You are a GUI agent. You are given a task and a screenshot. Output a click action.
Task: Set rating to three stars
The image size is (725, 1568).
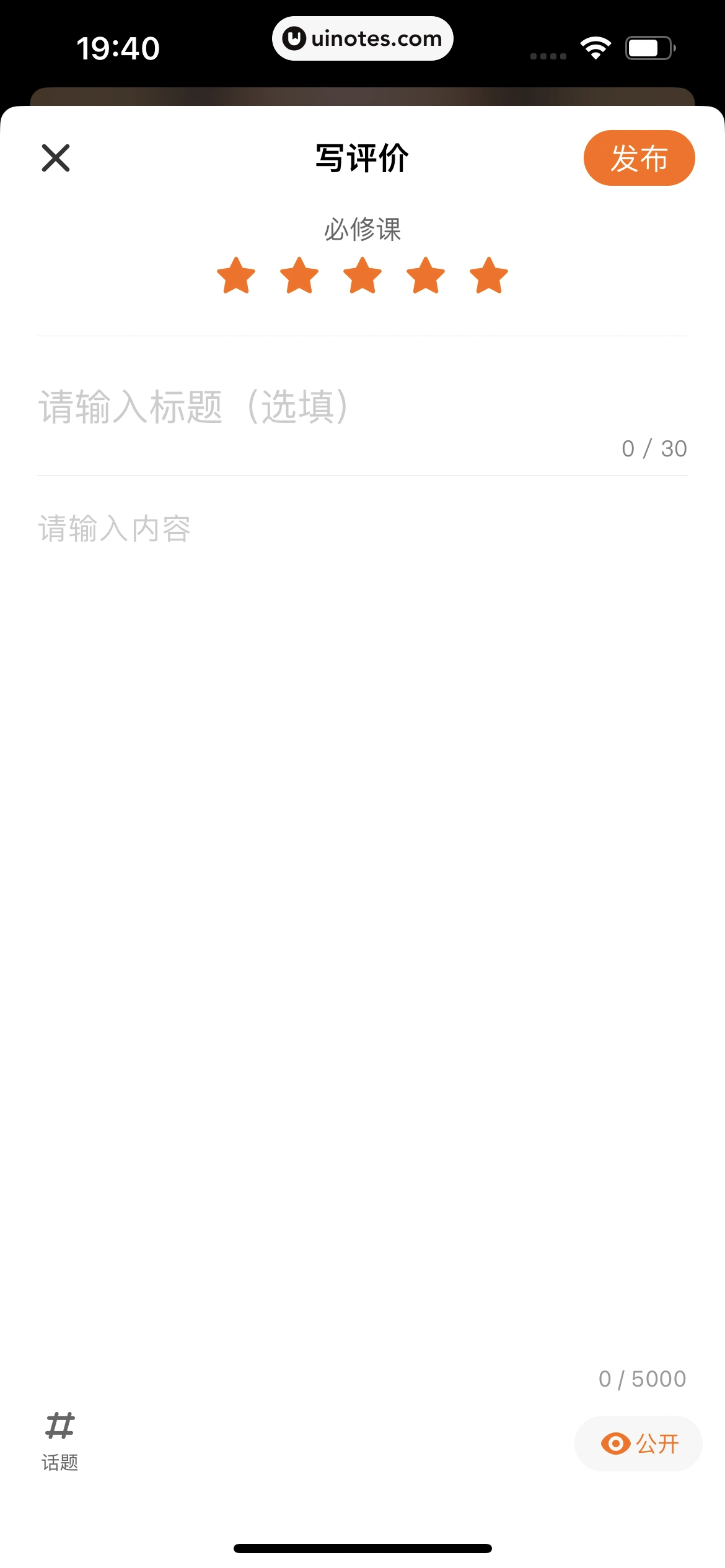pos(362,276)
